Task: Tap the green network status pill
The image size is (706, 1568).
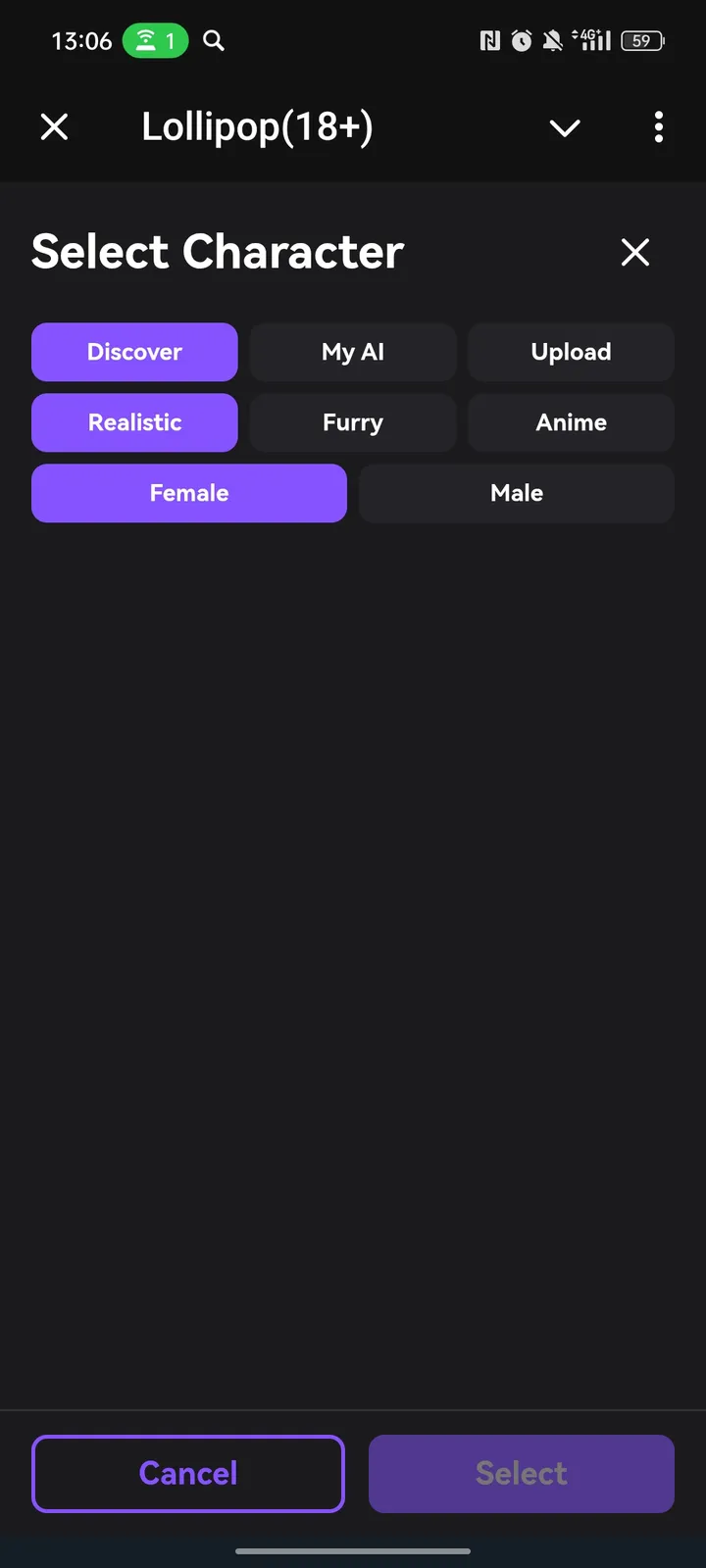Action: pyautogui.click(x=155, y=41)
